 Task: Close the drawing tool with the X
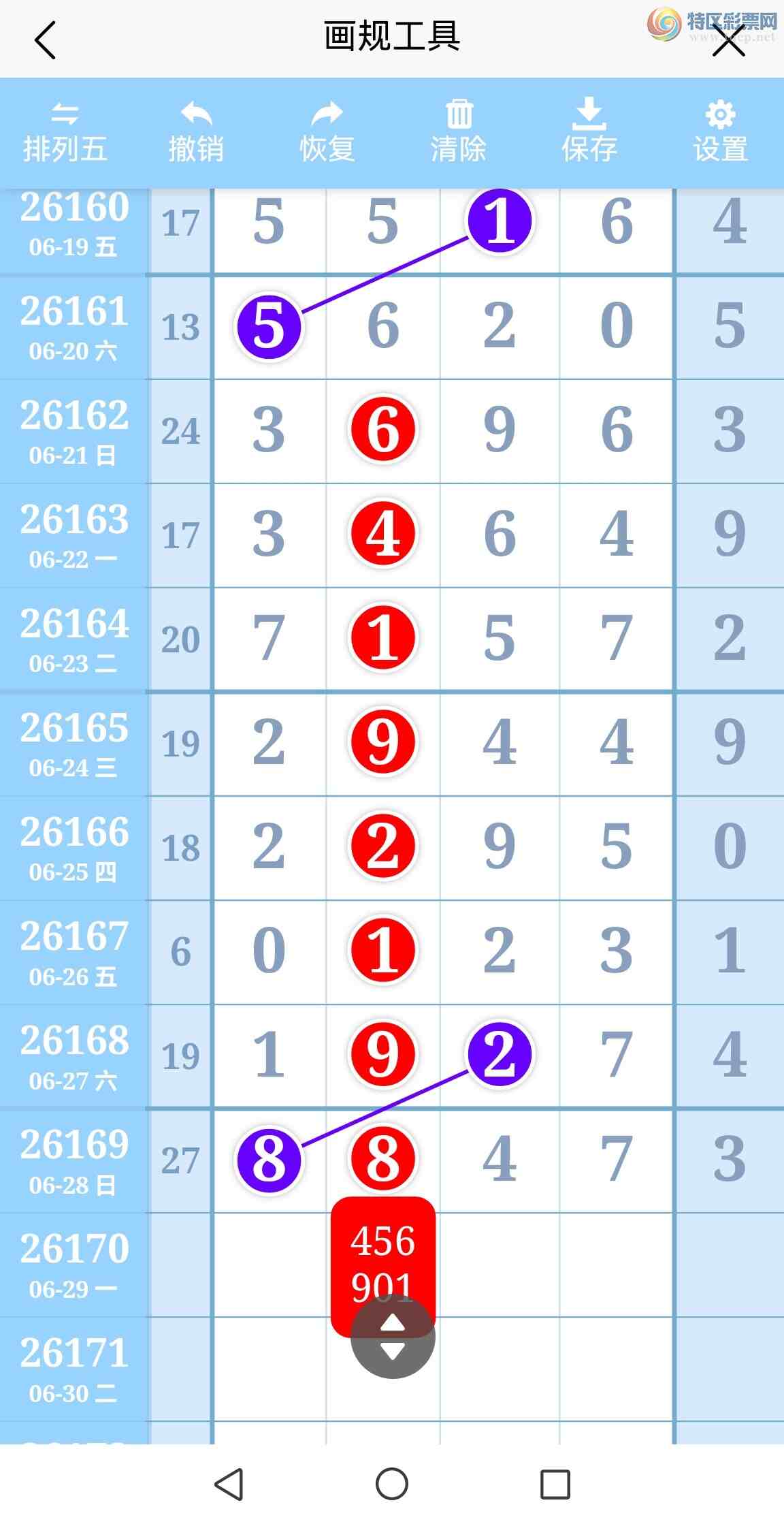tap(728, 41)
